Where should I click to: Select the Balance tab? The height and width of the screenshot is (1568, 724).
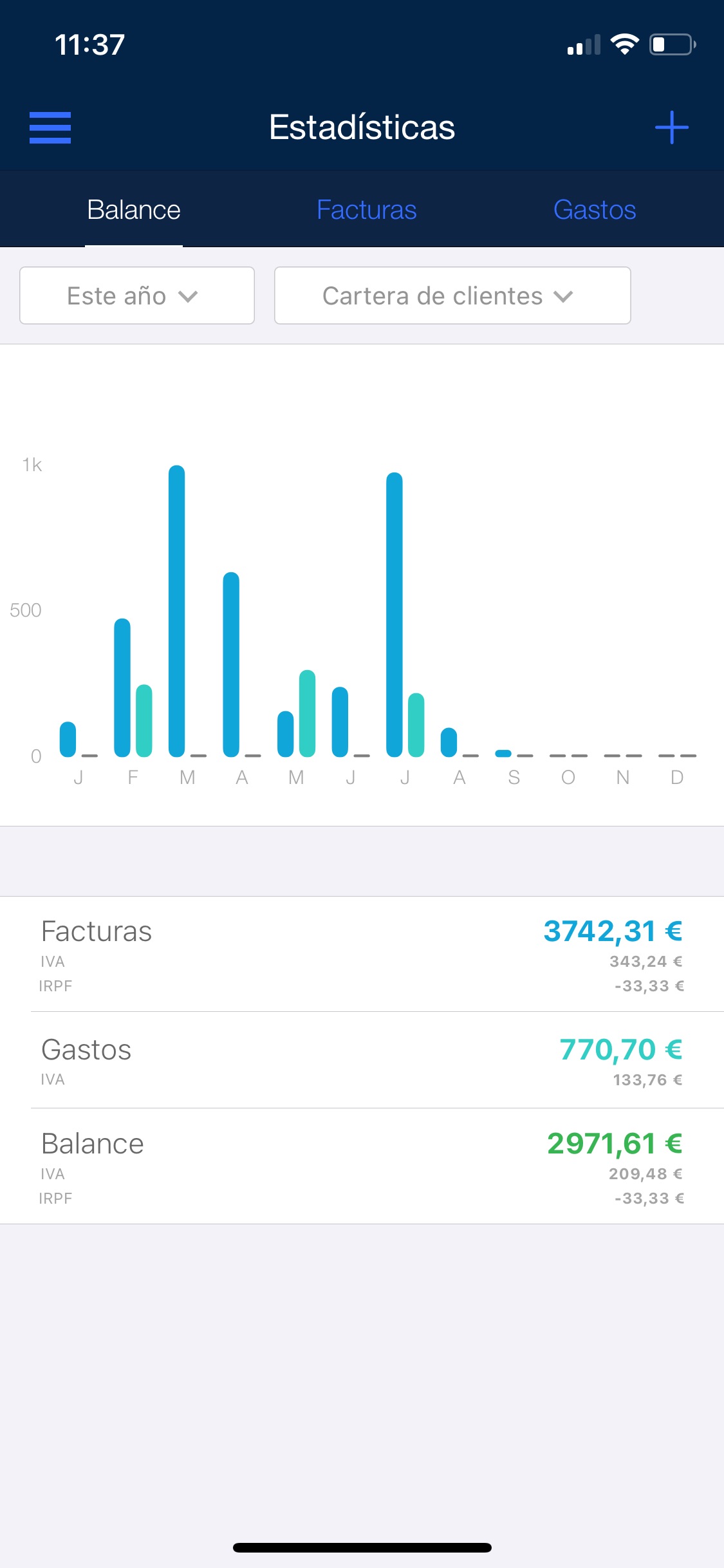click(x=134, y=210)
